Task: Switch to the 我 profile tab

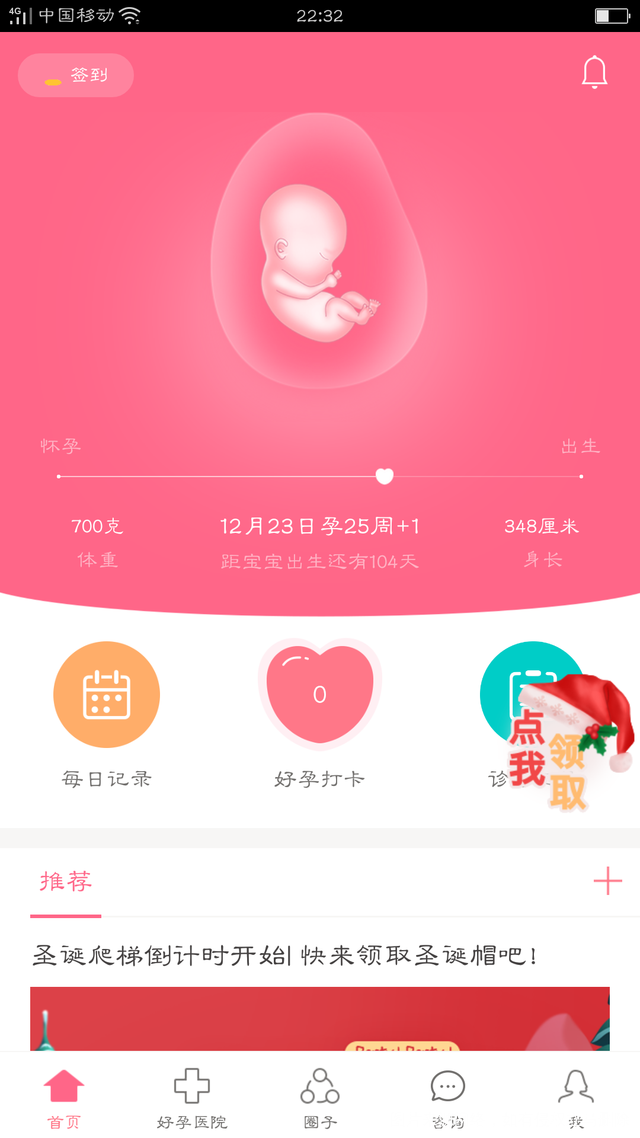Action: tap(576, 1096)
